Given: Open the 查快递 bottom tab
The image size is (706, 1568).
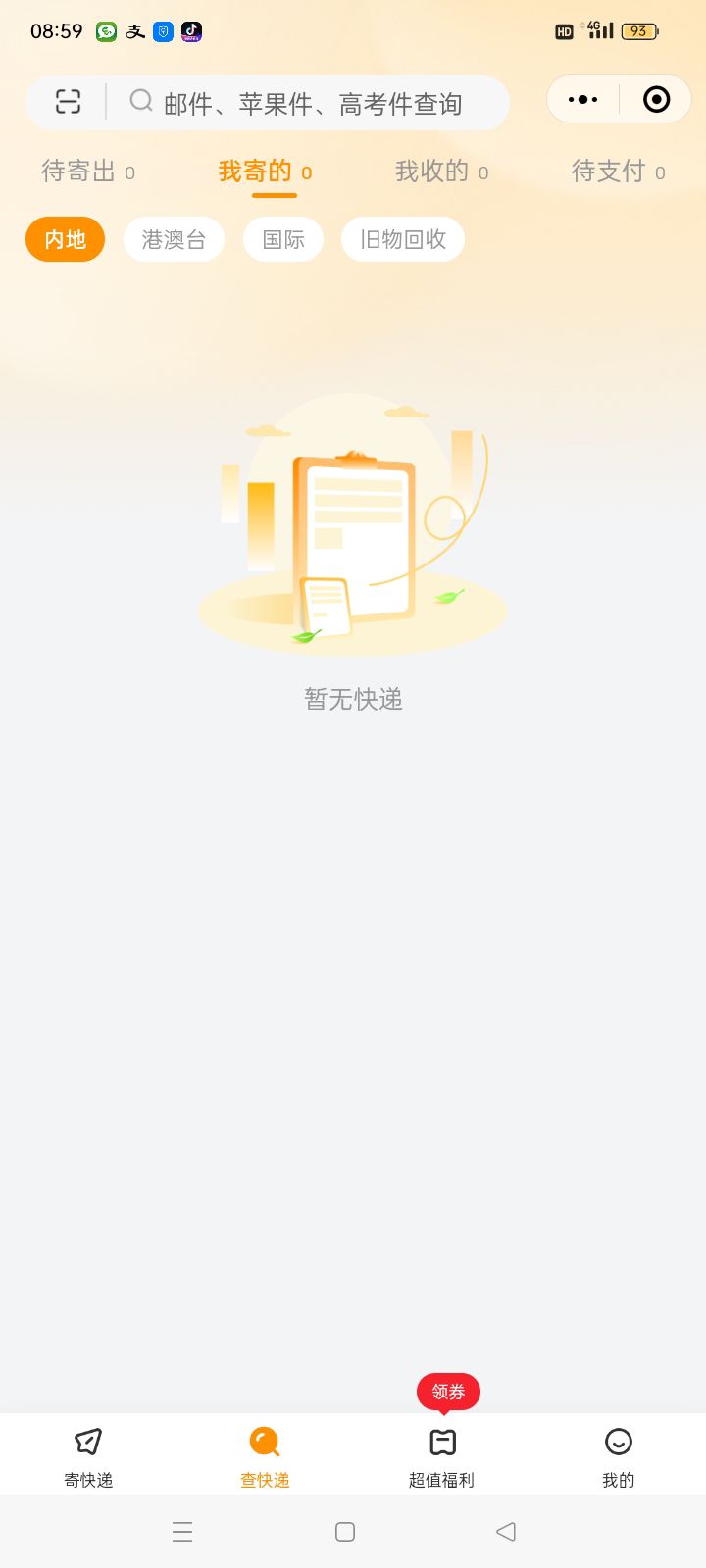Looking at the screenshot, I should tap(265, 1456).
